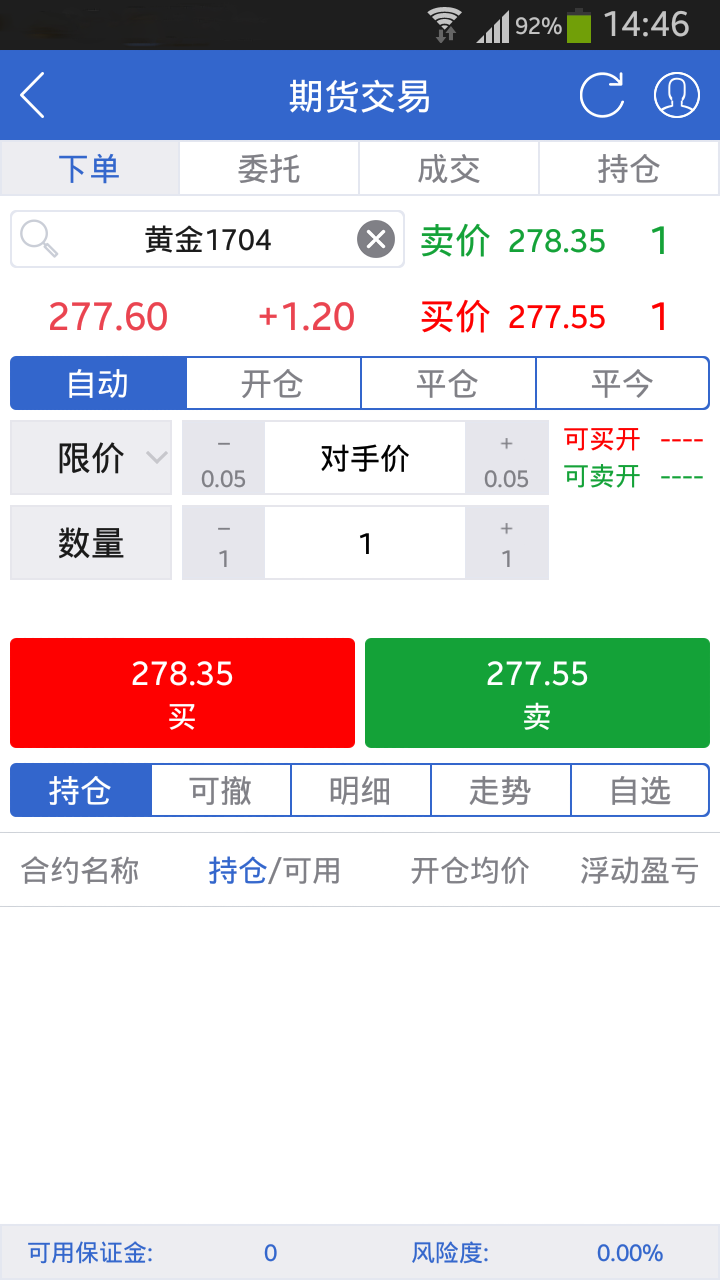The height and width of the screenshot is (1280, 720).
Task: Switch to the 成交 tab
Action: pos(449,168)
